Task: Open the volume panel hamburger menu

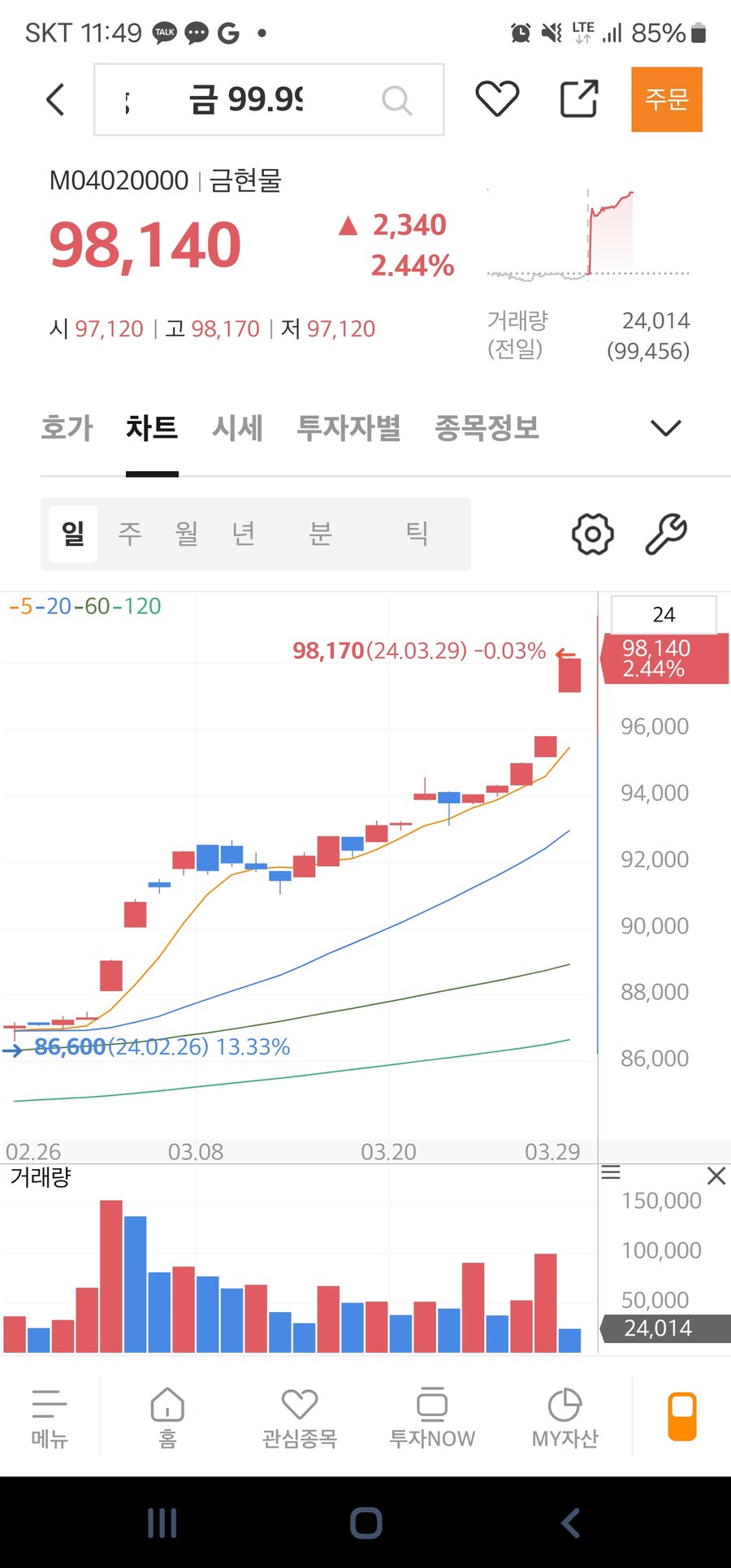Action: point(612,1172)
